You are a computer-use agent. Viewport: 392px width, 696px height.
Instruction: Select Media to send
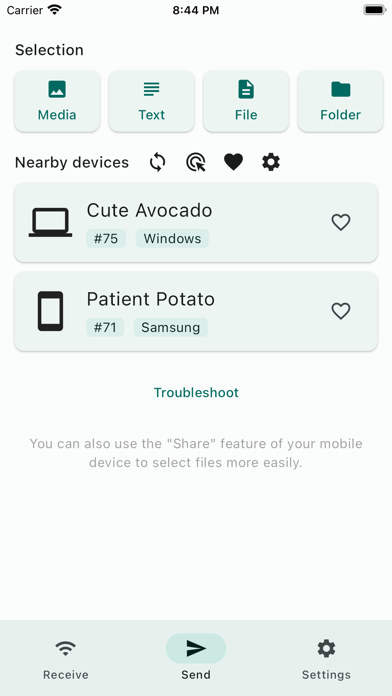pos(57,101)
